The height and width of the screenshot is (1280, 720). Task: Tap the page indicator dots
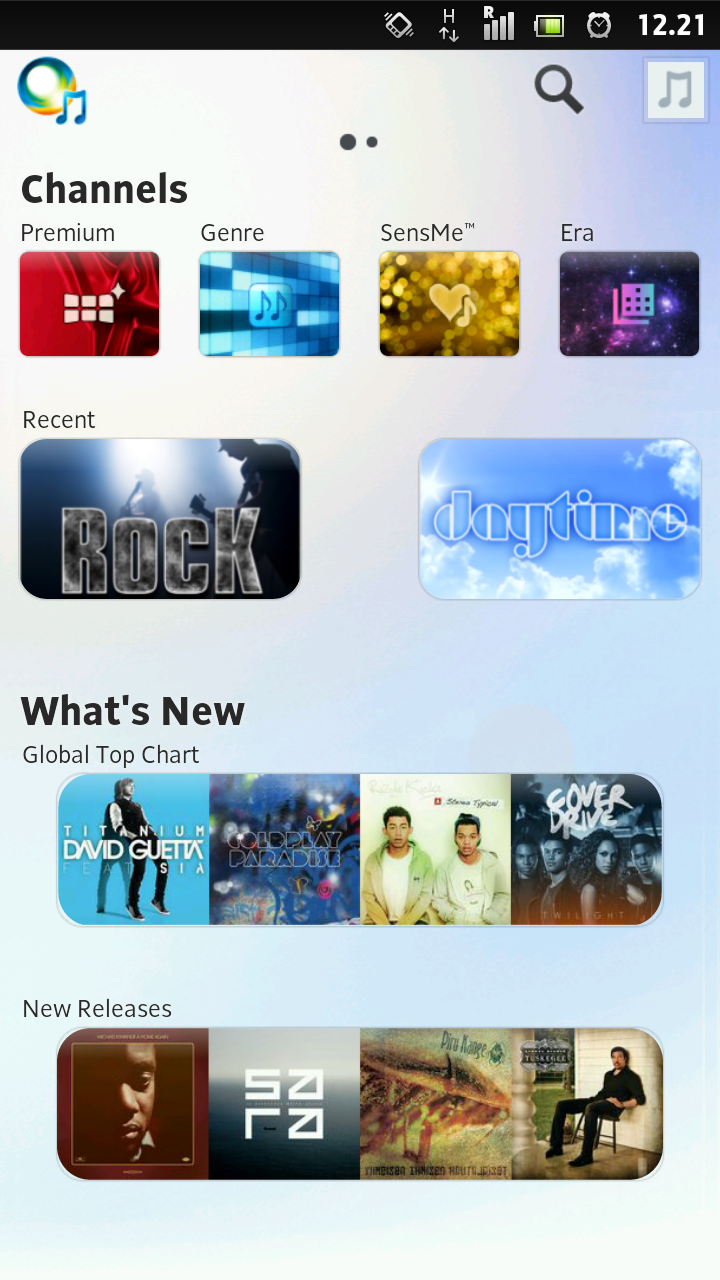click(359, 142)
